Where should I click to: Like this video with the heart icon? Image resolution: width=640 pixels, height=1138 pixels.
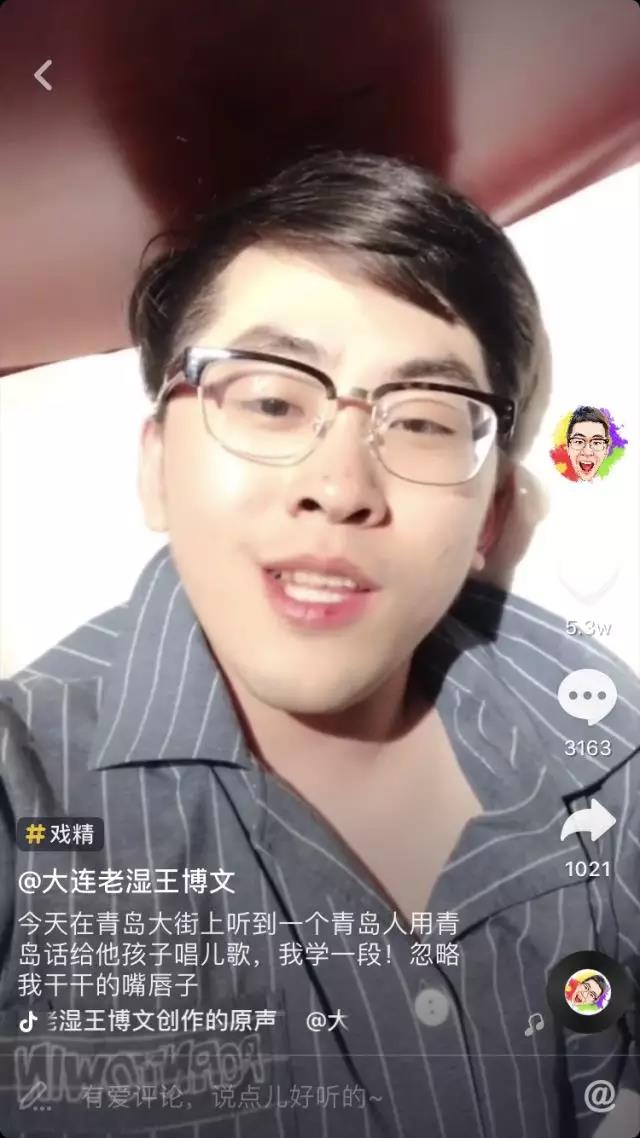tap(587, 578)
